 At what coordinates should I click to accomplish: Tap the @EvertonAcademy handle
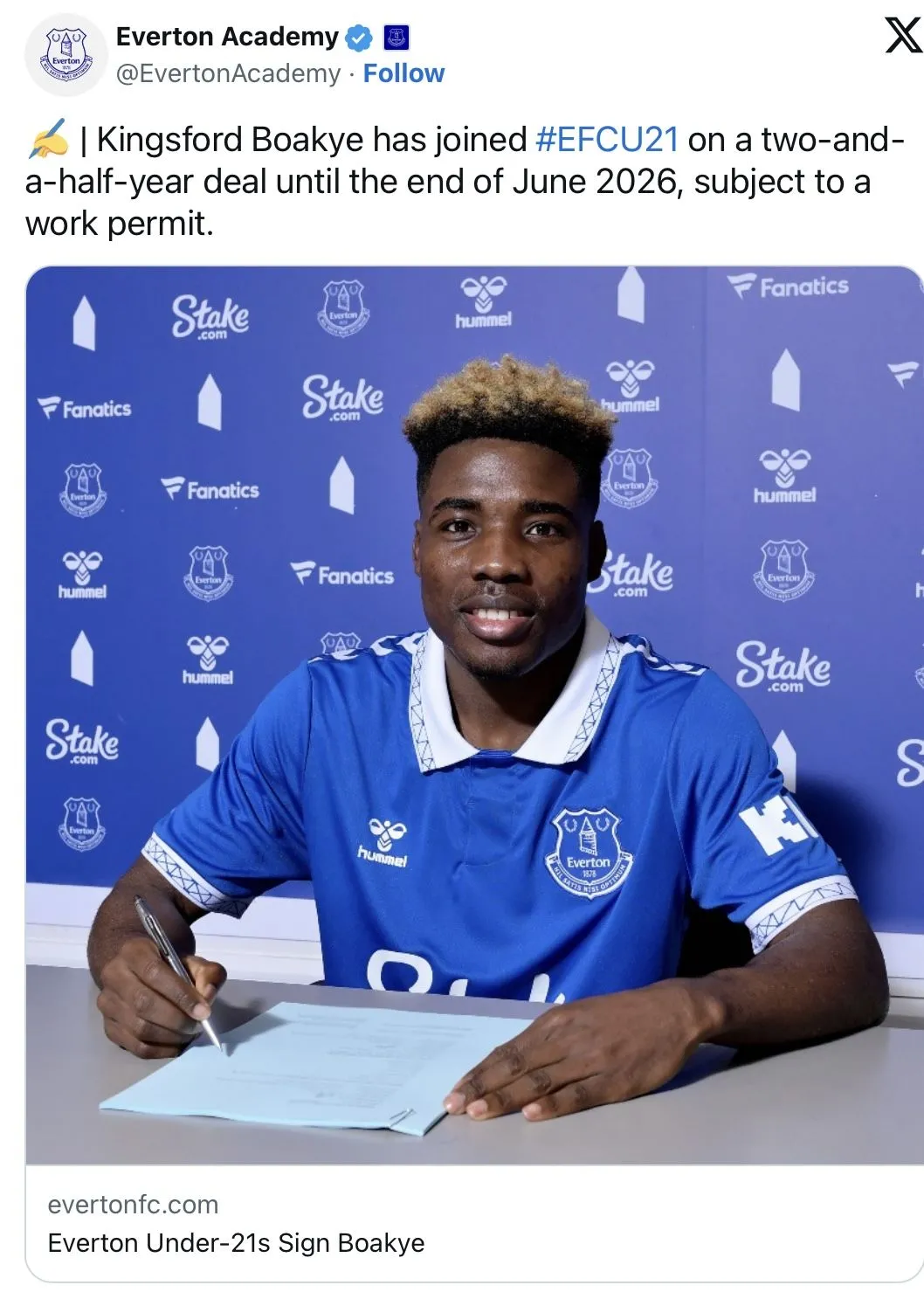[228, 73]
